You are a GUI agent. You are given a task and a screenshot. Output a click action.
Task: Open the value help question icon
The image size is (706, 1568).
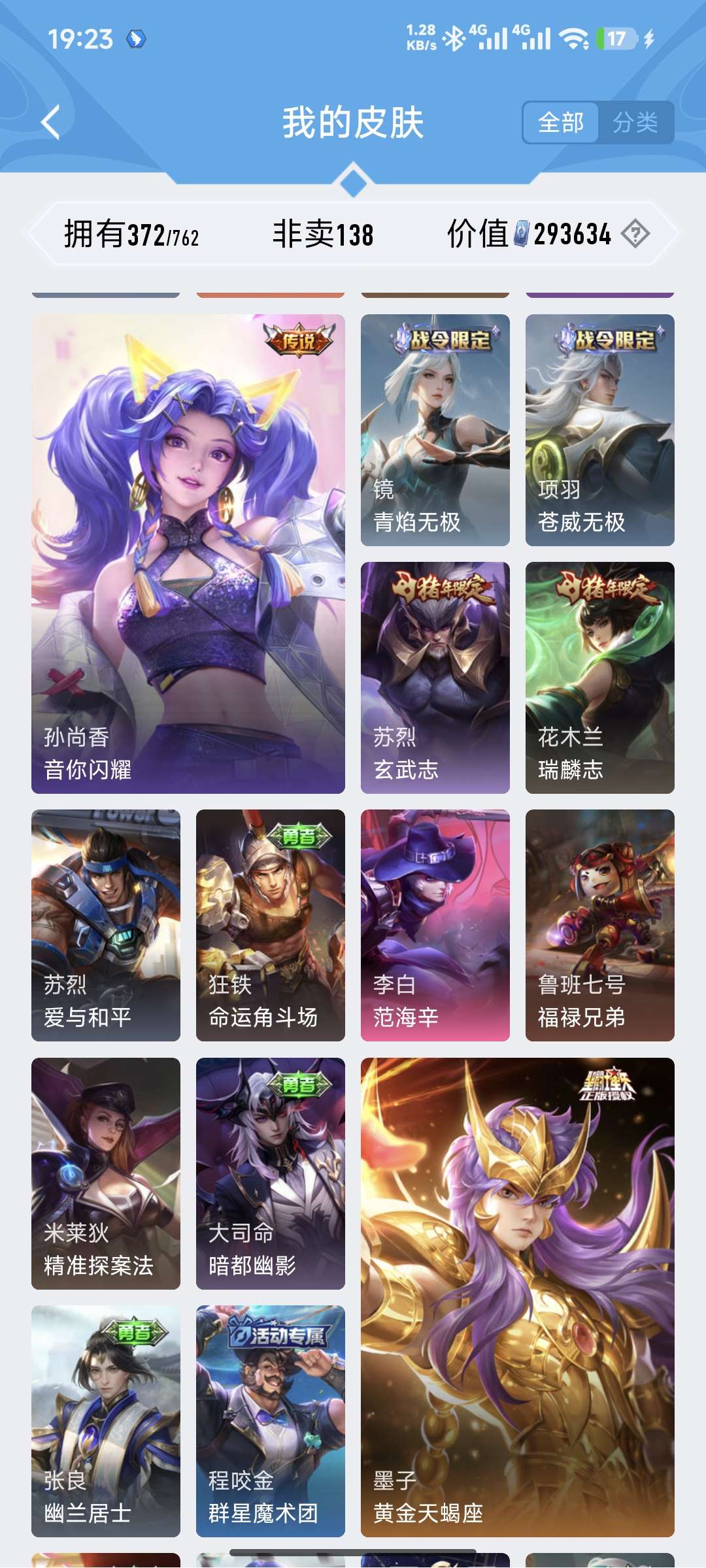tap(635, 234)
